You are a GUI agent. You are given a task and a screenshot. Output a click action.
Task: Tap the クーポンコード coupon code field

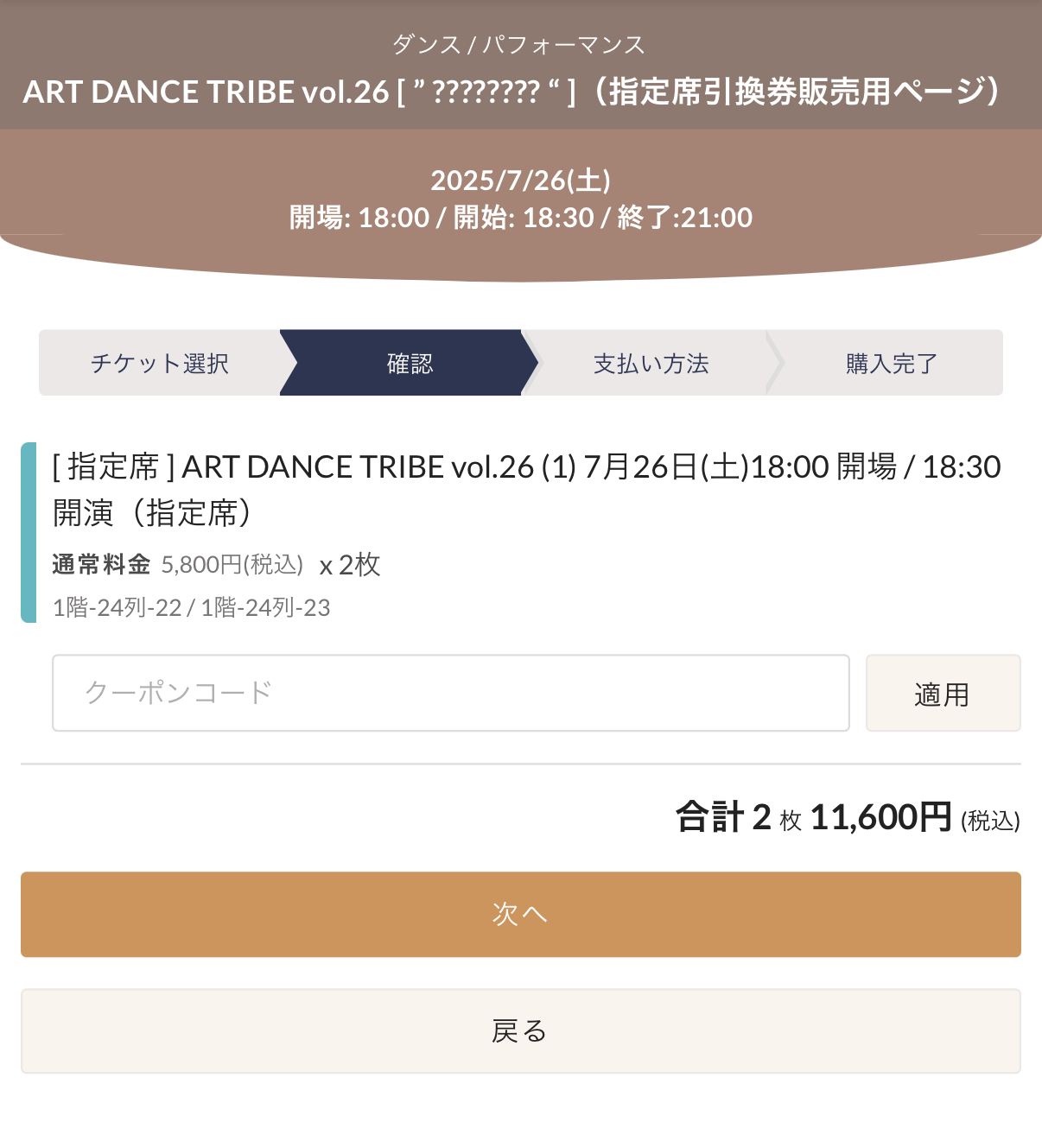coord(450,693)
